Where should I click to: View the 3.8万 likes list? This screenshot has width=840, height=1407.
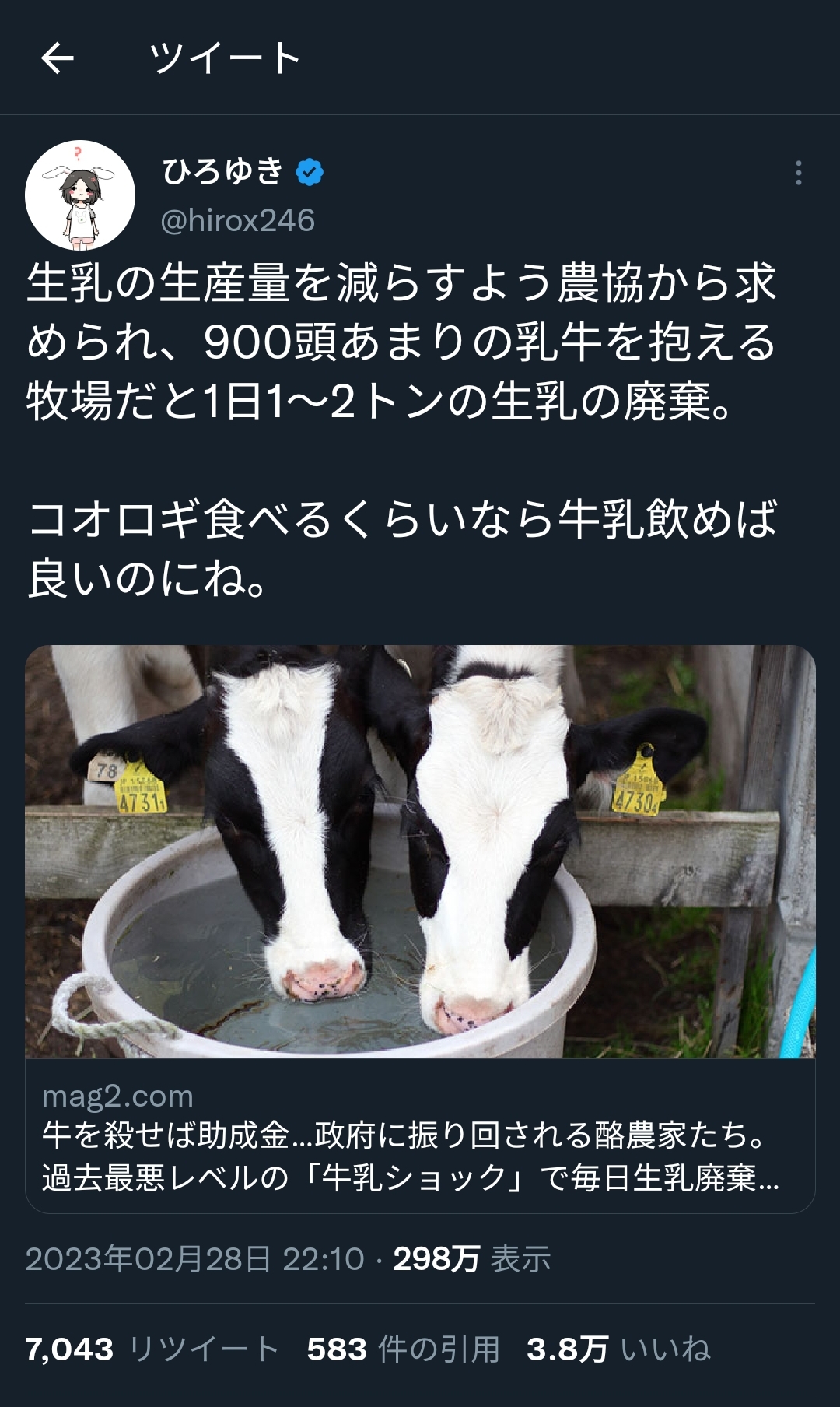coord(618,1349)
